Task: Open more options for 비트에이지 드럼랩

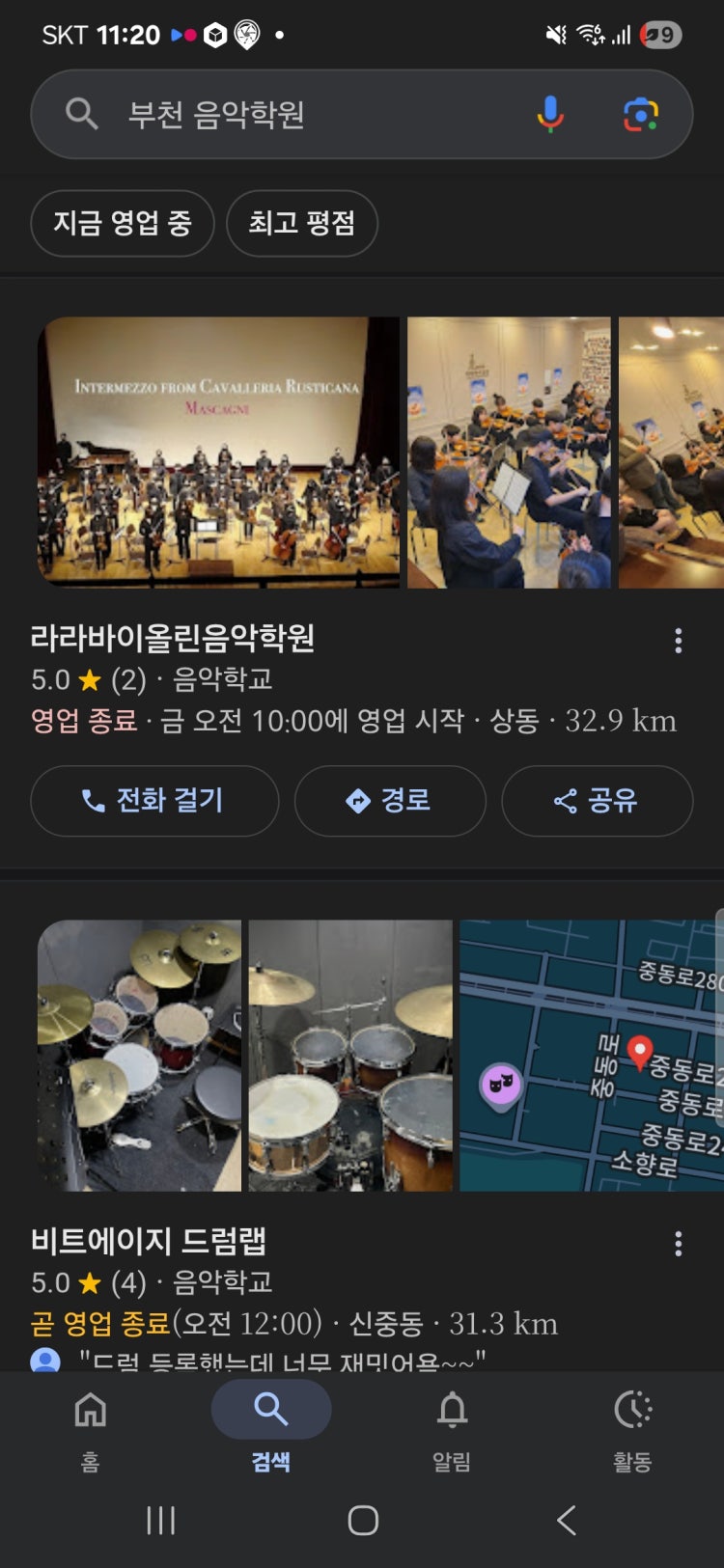Action: pyautogui.click(x=679, y=1244)
